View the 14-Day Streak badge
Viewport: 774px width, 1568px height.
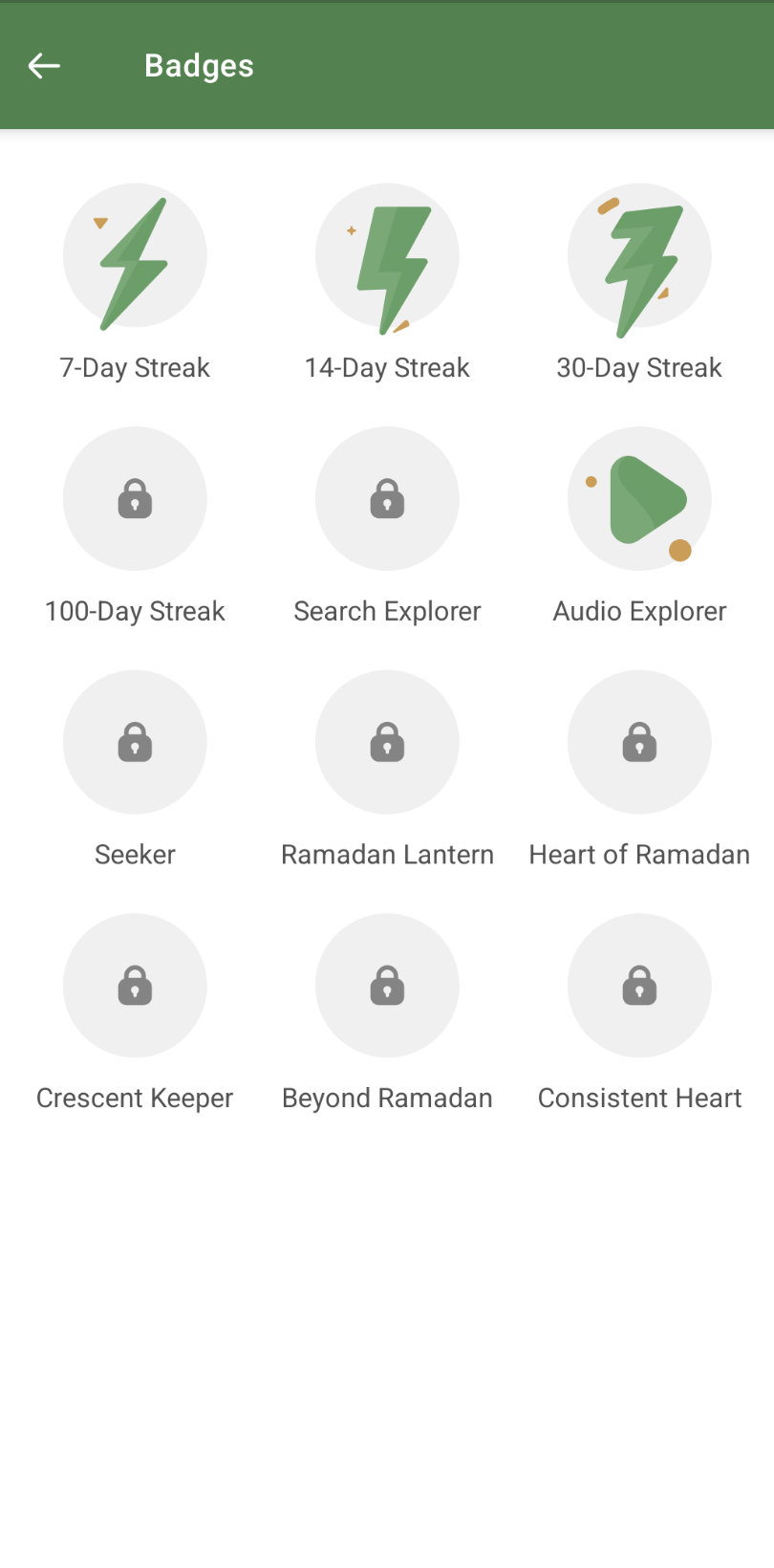pos(387,256)
